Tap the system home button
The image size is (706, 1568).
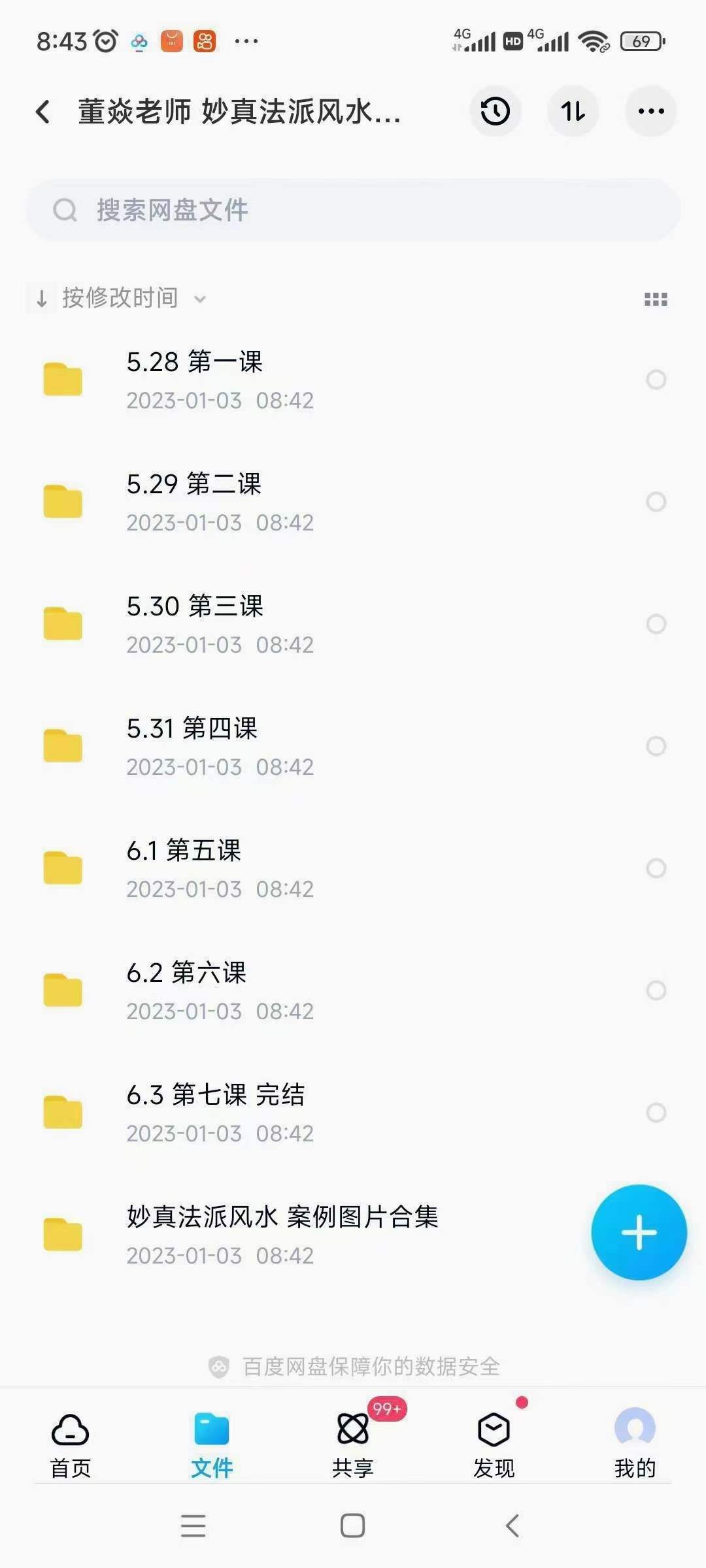pos(353,1526)
